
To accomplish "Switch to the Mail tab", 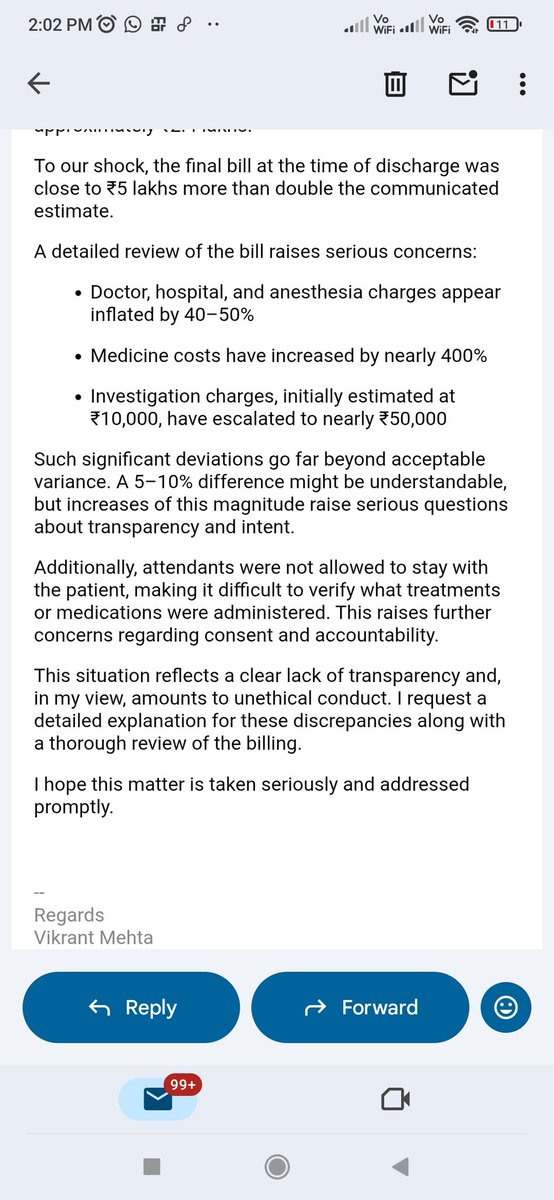I will (158, 1099).
